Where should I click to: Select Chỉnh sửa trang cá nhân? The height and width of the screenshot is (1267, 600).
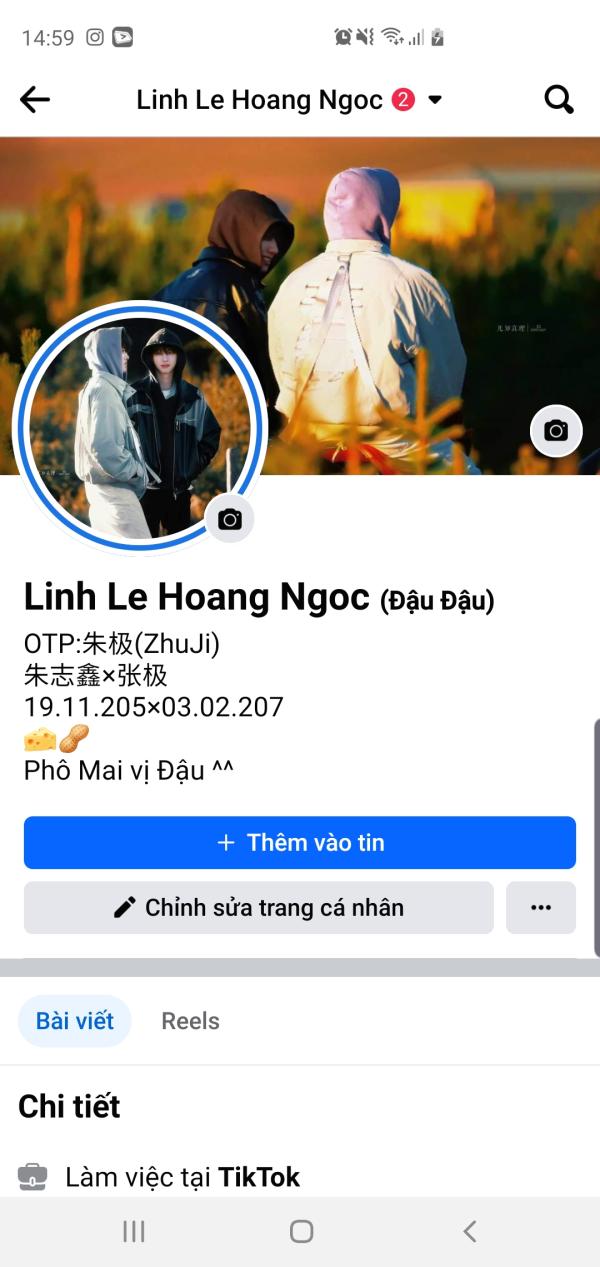pyautogui.click(x=259, y=908)
